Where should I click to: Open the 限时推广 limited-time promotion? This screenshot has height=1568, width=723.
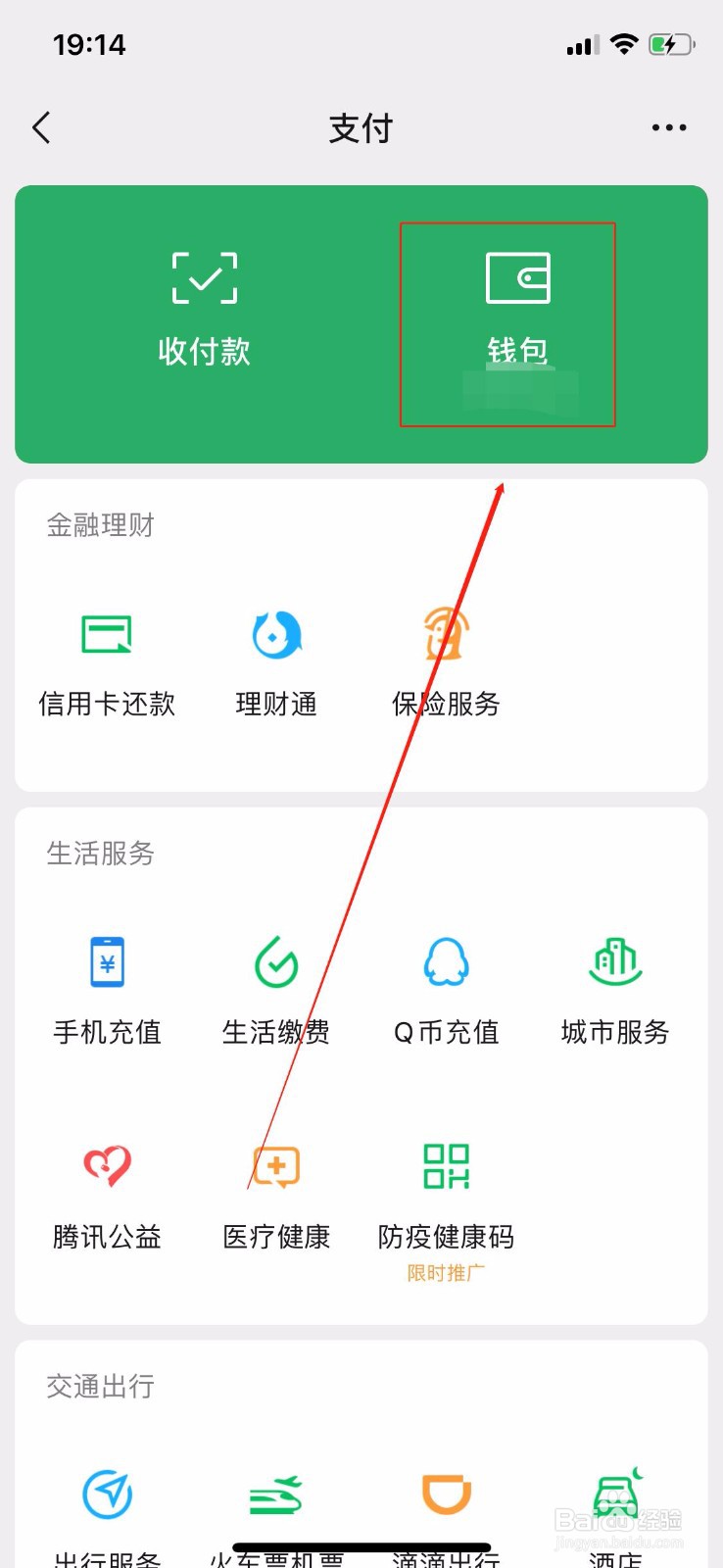pos(445,1272)
